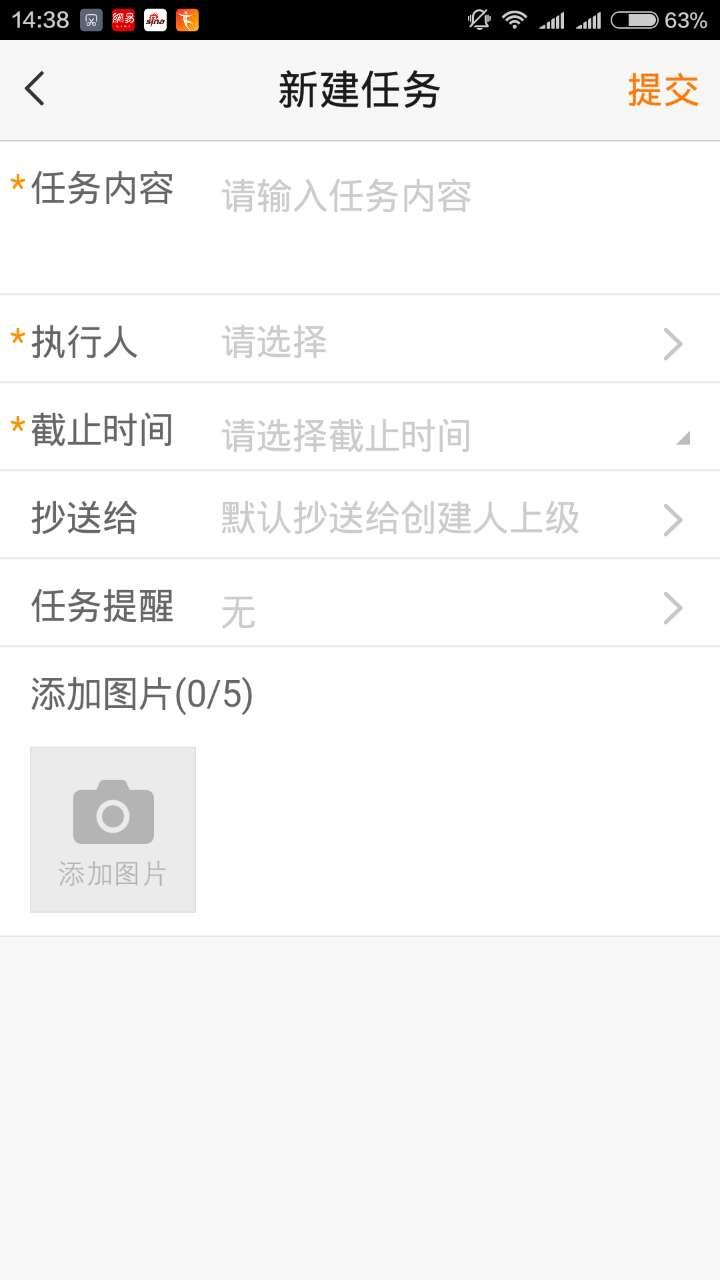Tap 提交 to submit the task
The image size is (720, 1280).
pos(662,90)
